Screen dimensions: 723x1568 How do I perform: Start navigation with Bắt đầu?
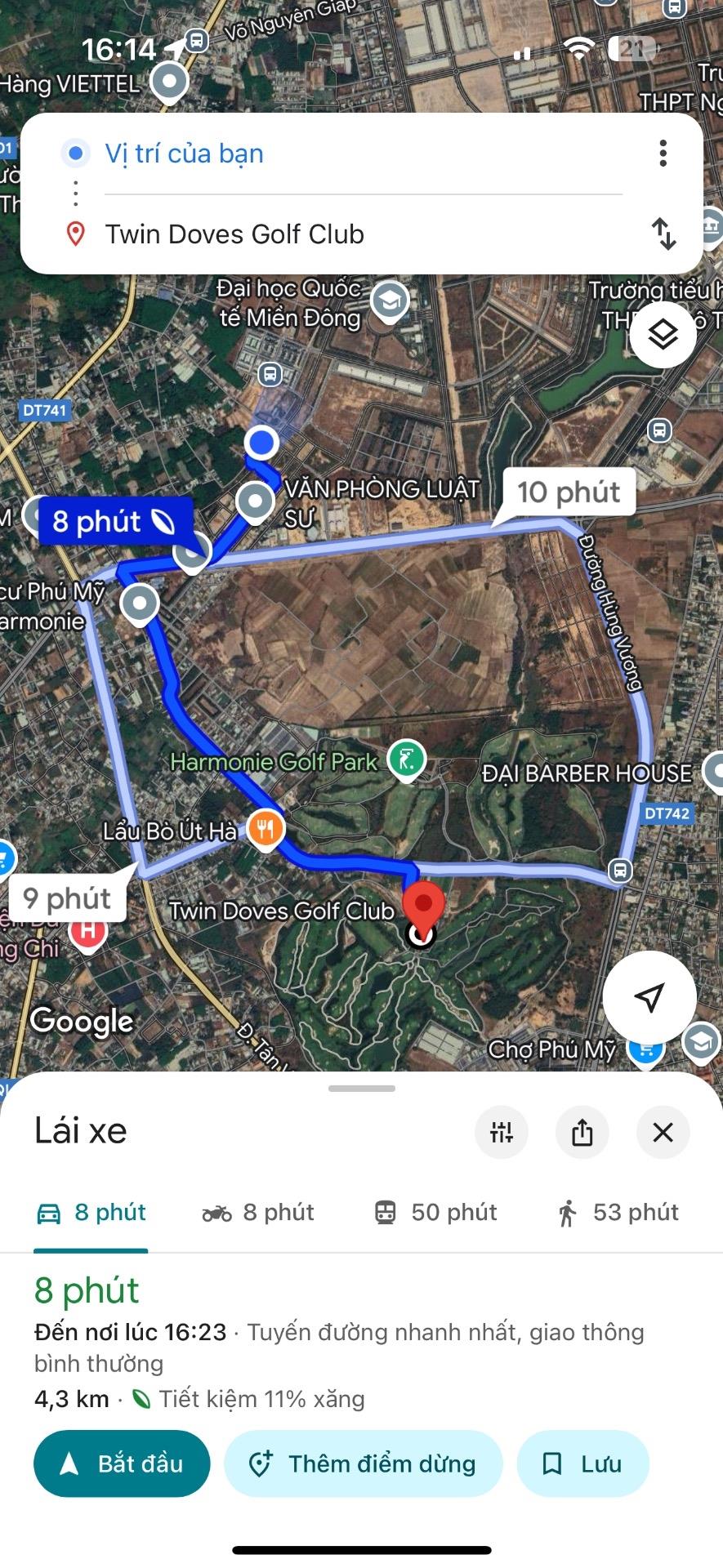click(122, 1463)
